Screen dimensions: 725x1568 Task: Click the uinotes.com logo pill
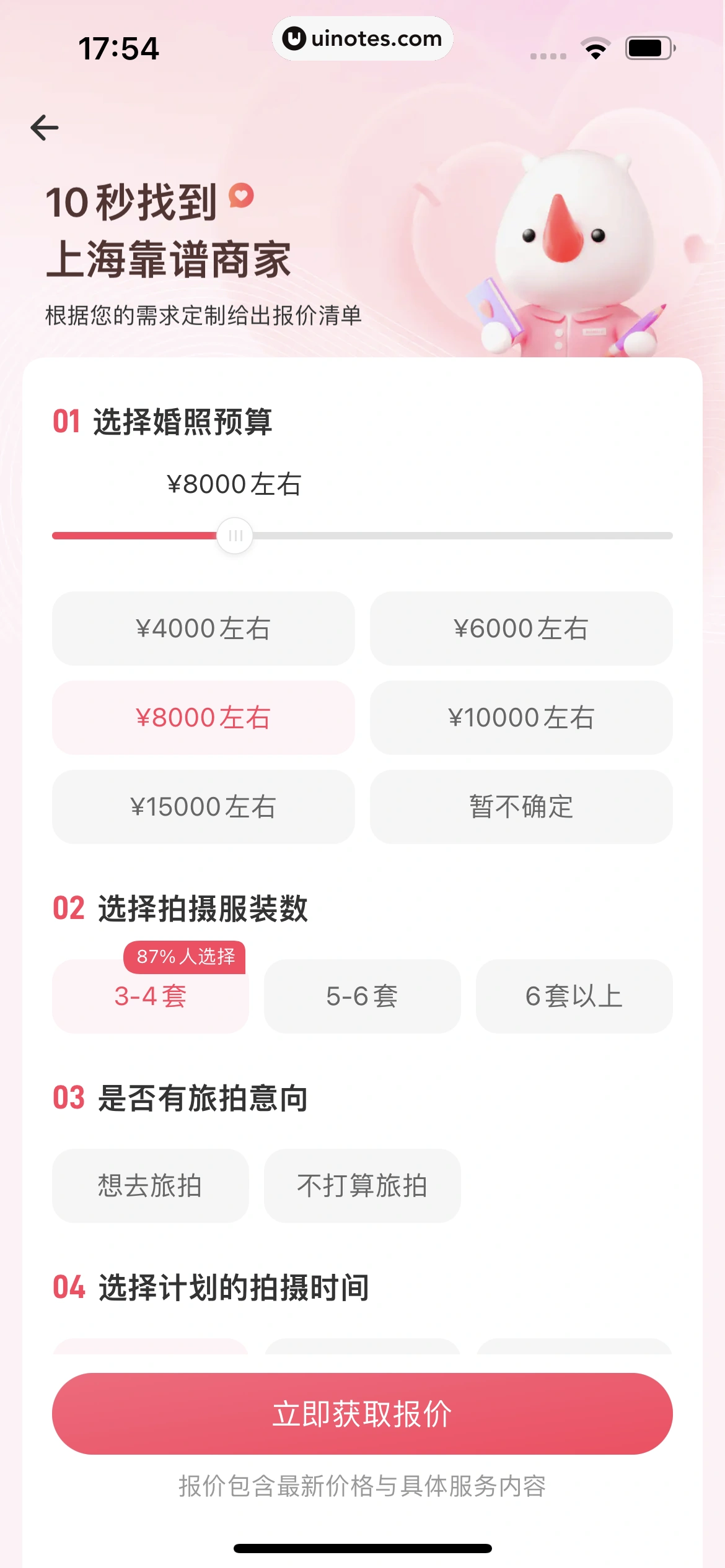[362, 38]
